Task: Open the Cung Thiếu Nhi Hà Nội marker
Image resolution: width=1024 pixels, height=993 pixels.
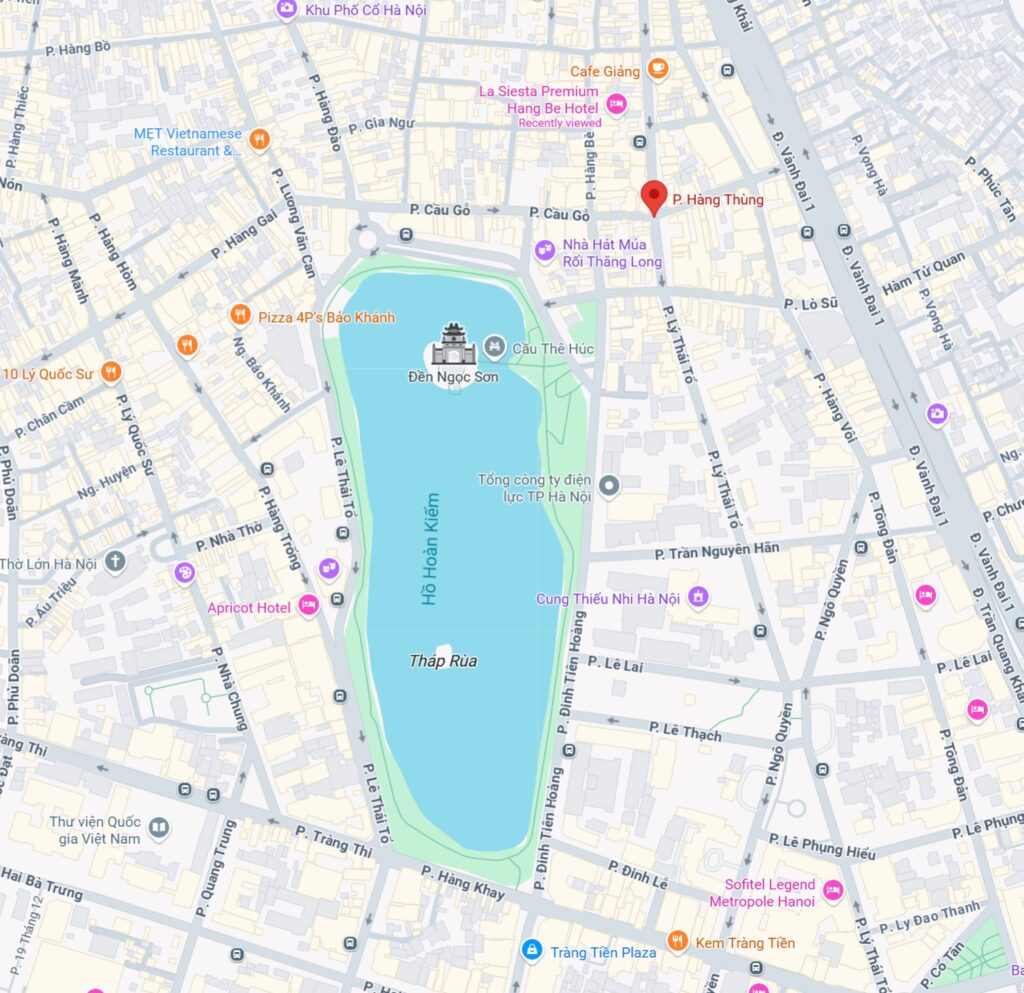Action: (x=698, y=598)
